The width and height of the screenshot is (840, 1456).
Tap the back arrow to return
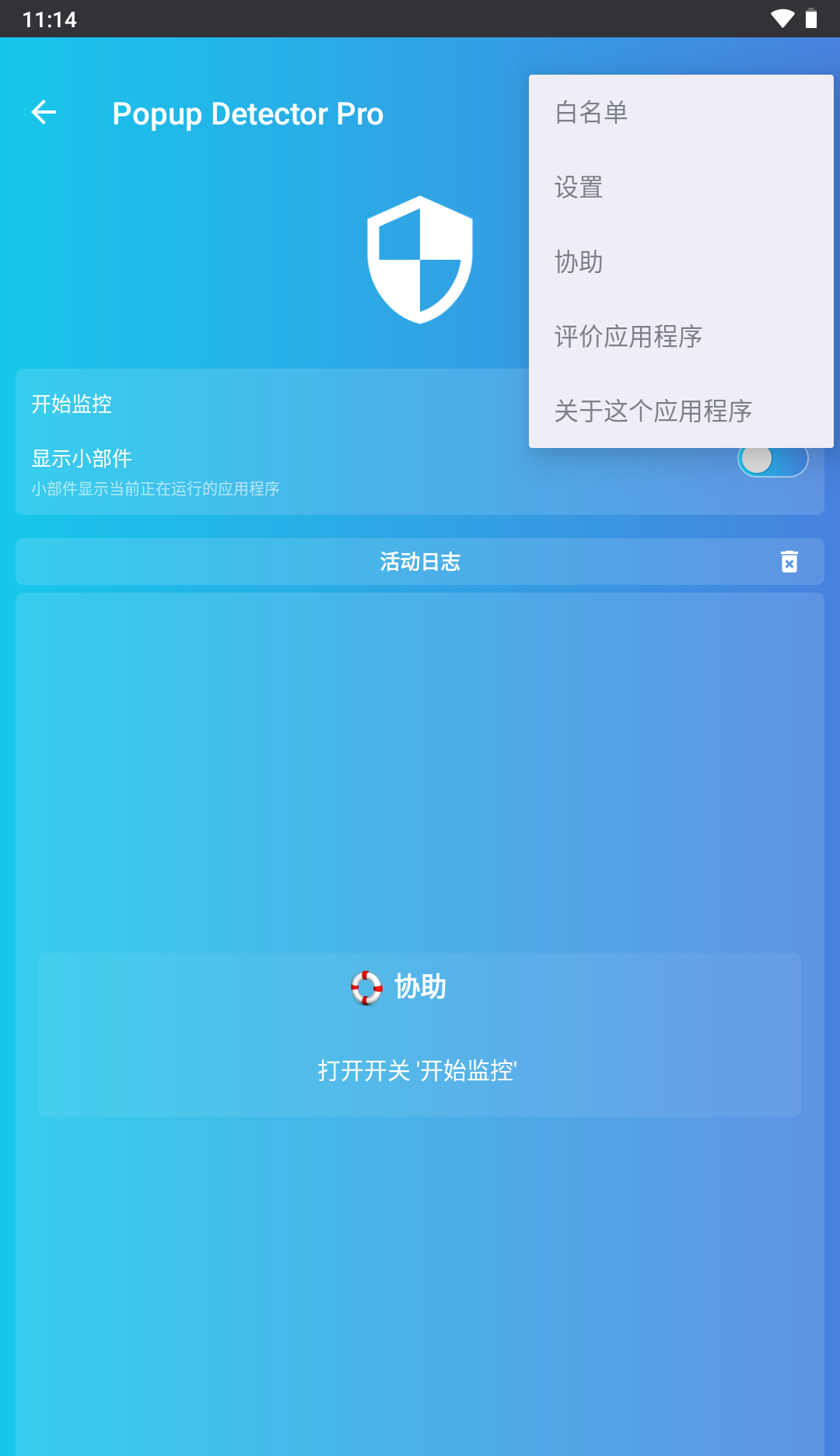(x=44, y=113)
